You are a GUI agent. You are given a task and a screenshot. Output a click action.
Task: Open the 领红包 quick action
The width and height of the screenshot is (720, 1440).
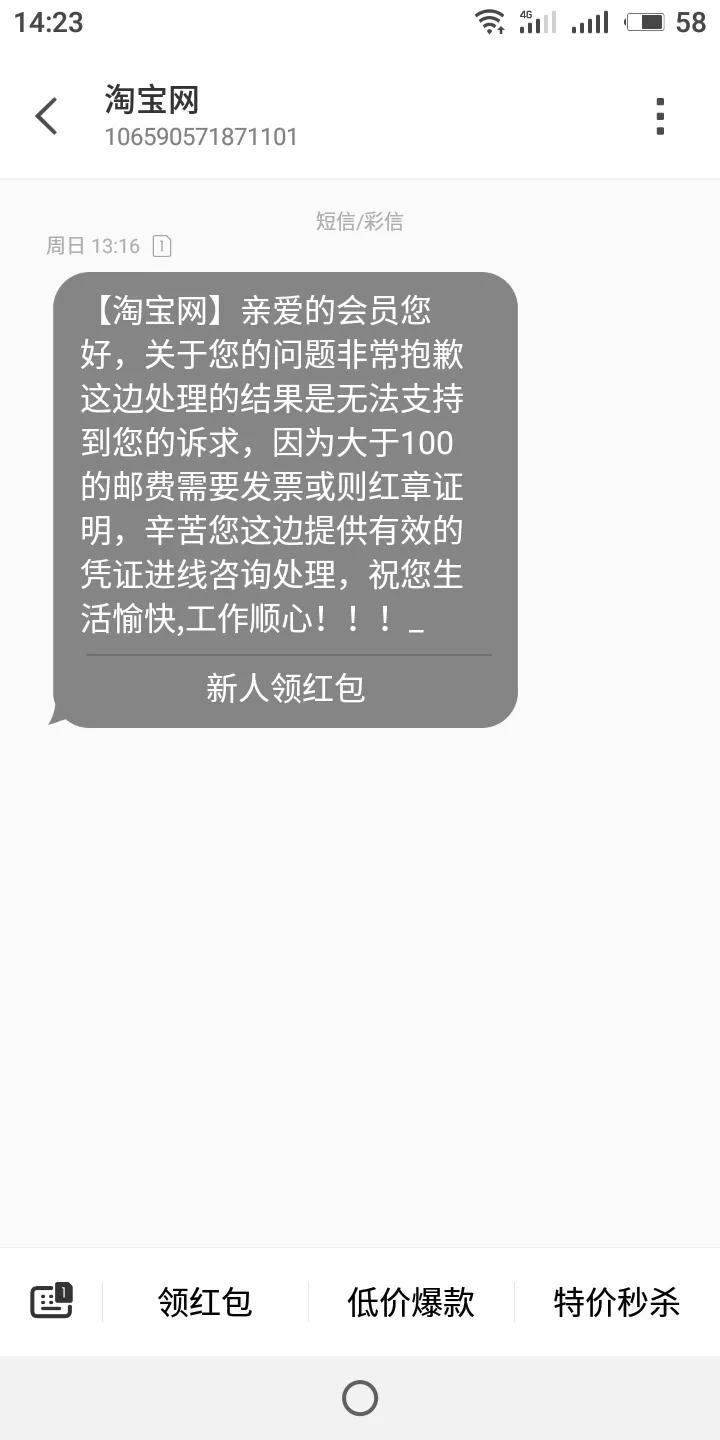[205, 1301]
